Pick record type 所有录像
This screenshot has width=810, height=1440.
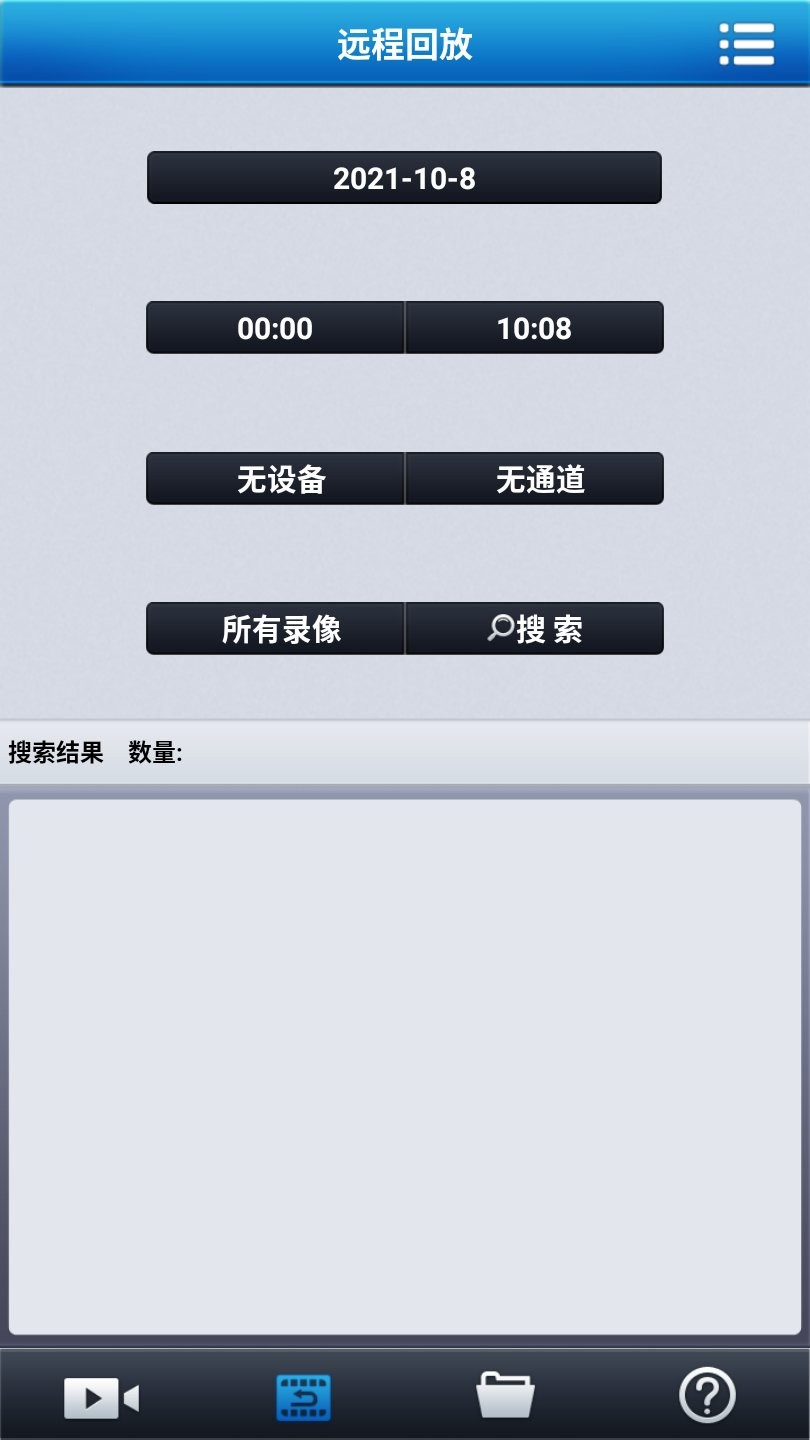point(275,629)
